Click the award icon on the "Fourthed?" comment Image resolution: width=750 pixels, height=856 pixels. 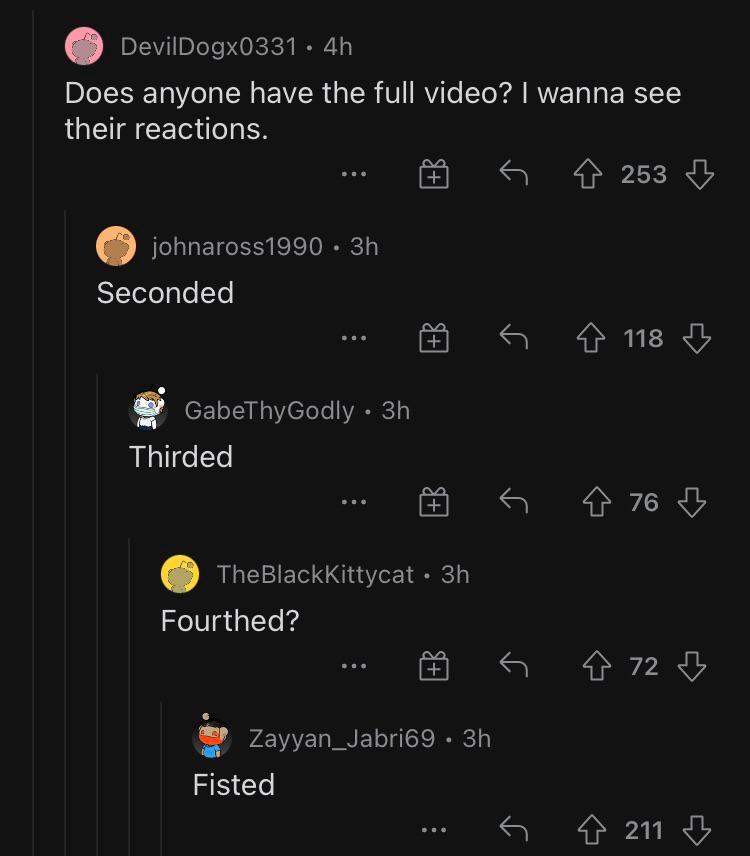point(432,666)
